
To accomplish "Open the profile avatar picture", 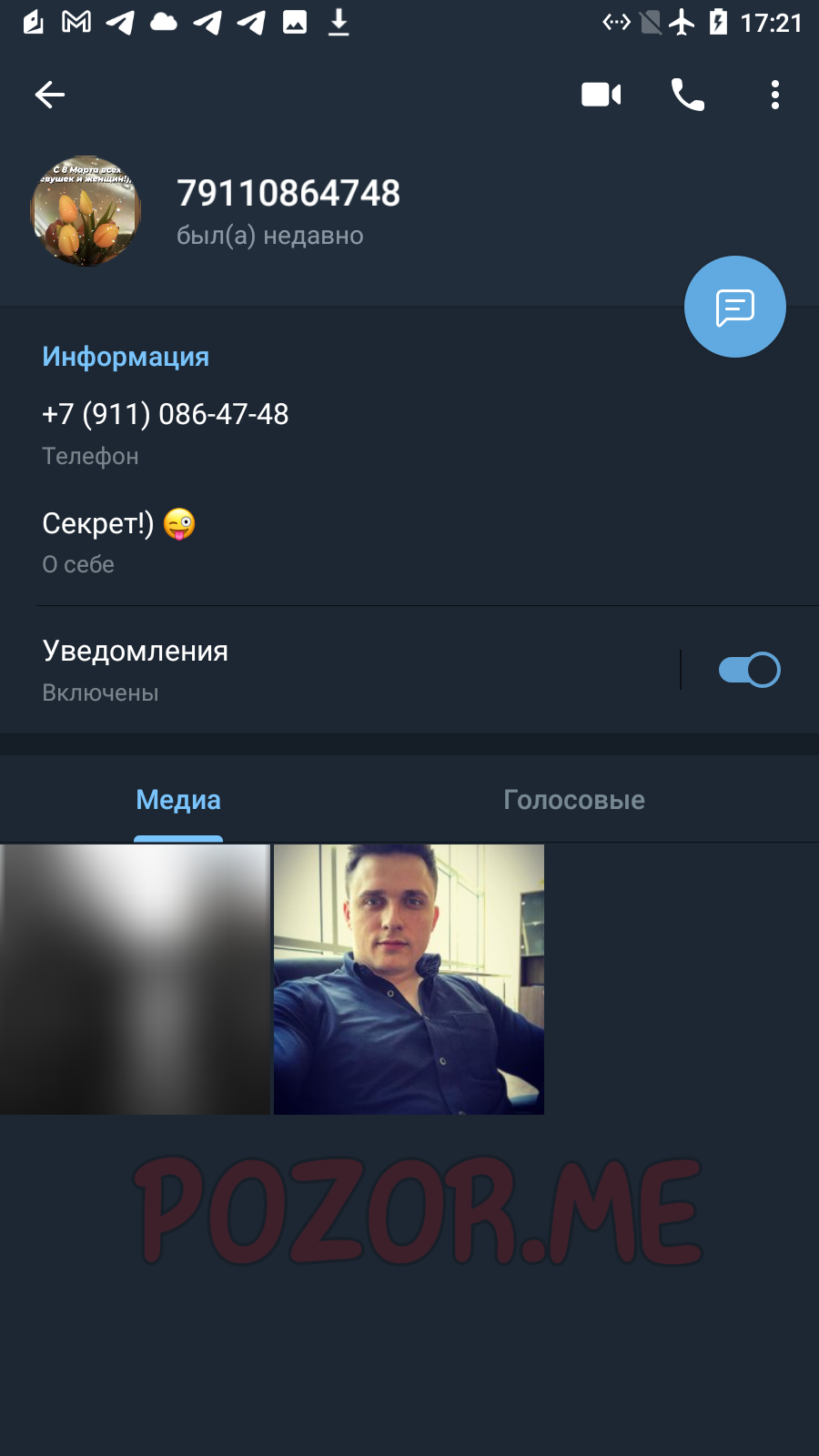I will pos(86,211).
